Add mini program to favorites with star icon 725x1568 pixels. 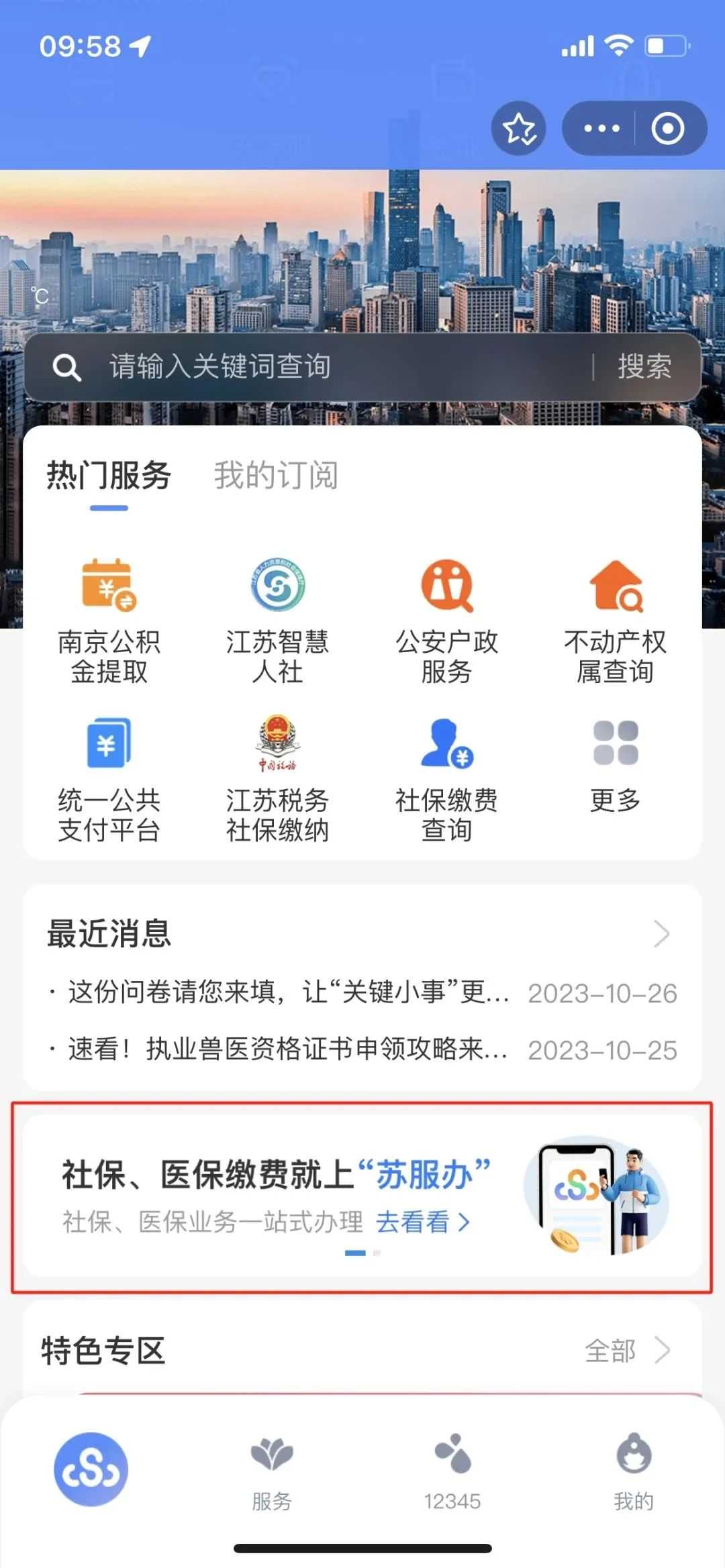[x=518, y=128]
